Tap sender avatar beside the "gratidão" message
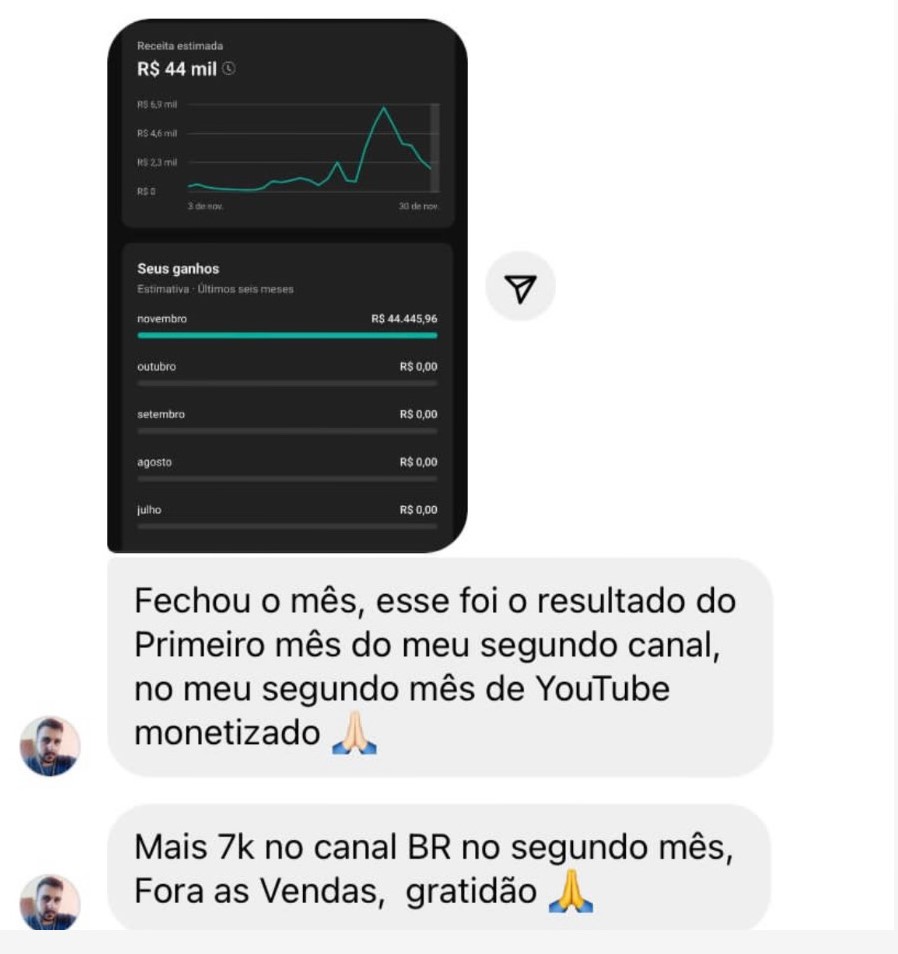 (50, 900)
